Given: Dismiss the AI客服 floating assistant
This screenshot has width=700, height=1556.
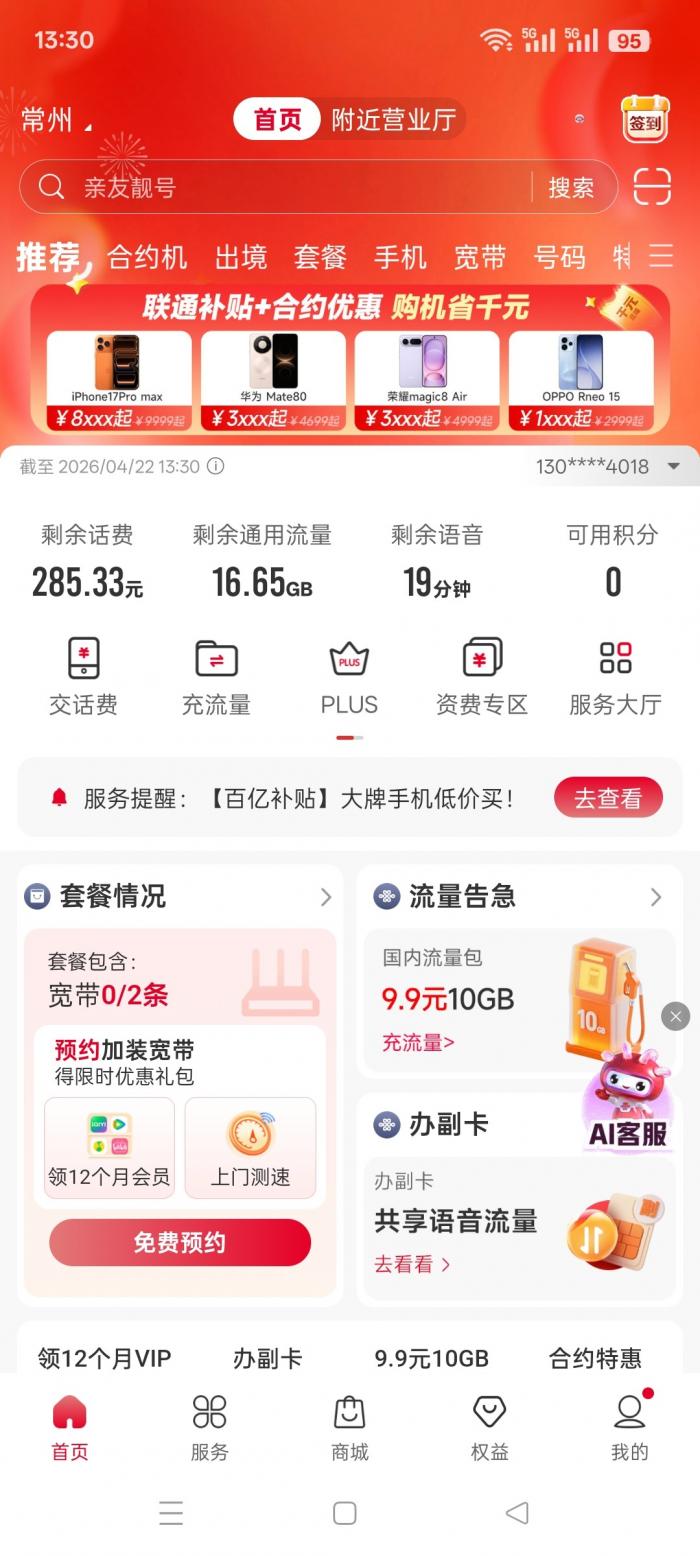Looking at the screenshot, I should tap(676, 1016).
